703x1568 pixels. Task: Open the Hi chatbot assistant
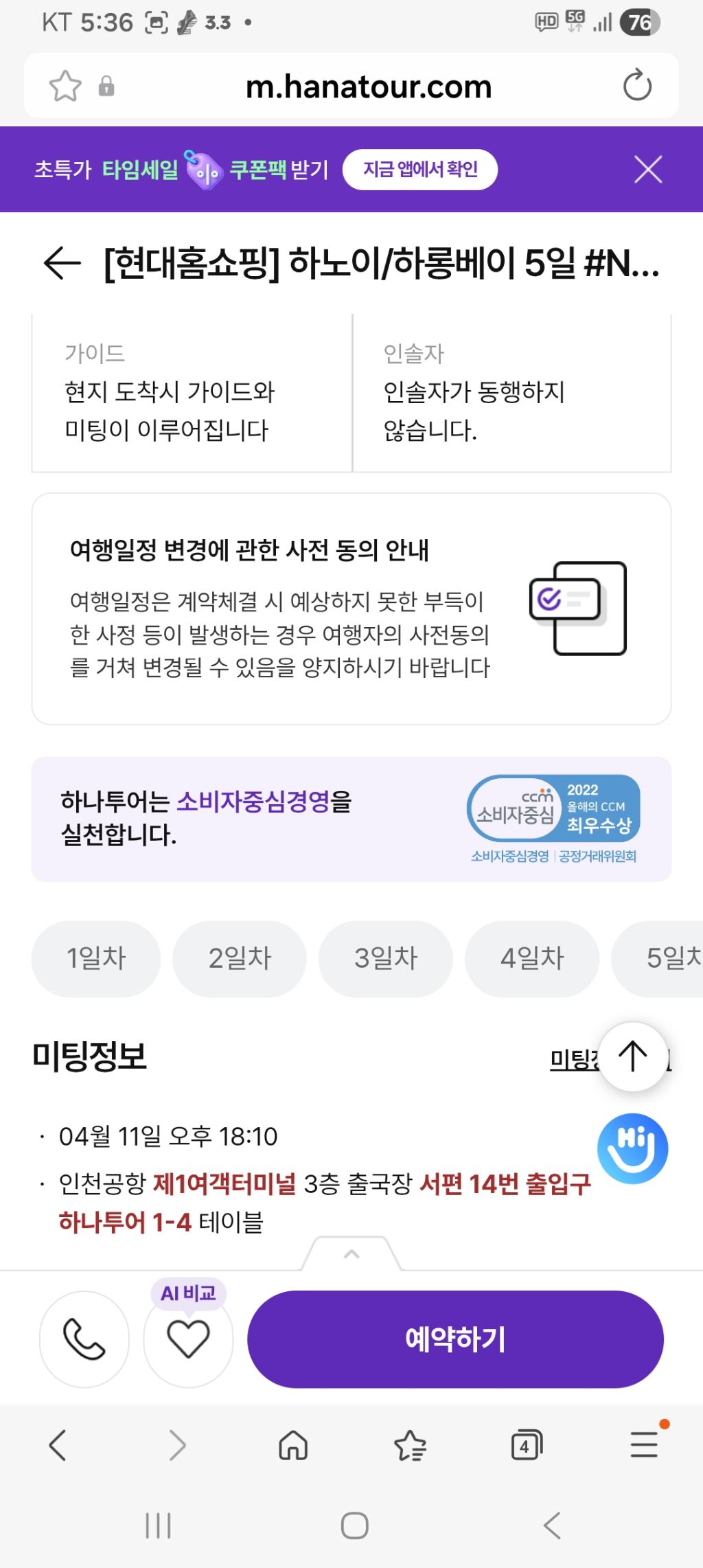tap(632, 1148)
